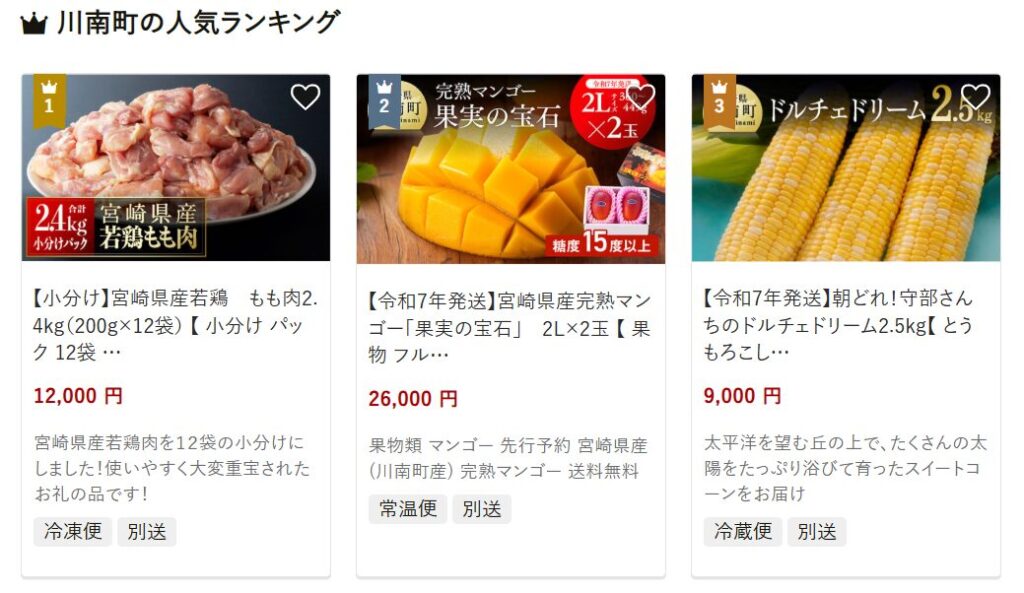Image resolution: width=1024 pixels, height=593 pixels.
Task: Favorite the ドルチェドリーム corn item
Action: pyautogui.click(x=975, y=97)
